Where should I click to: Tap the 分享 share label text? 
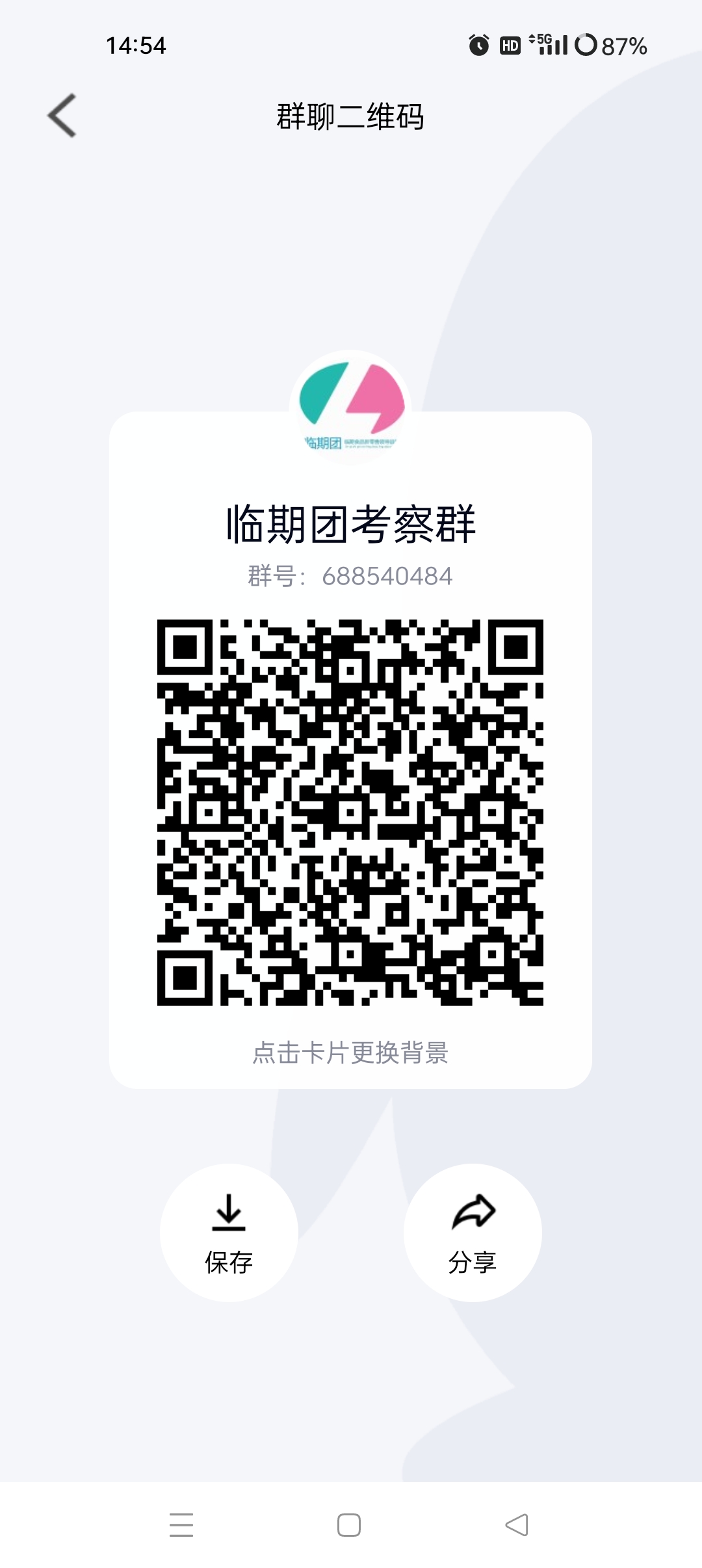[x=473, y=1260]
